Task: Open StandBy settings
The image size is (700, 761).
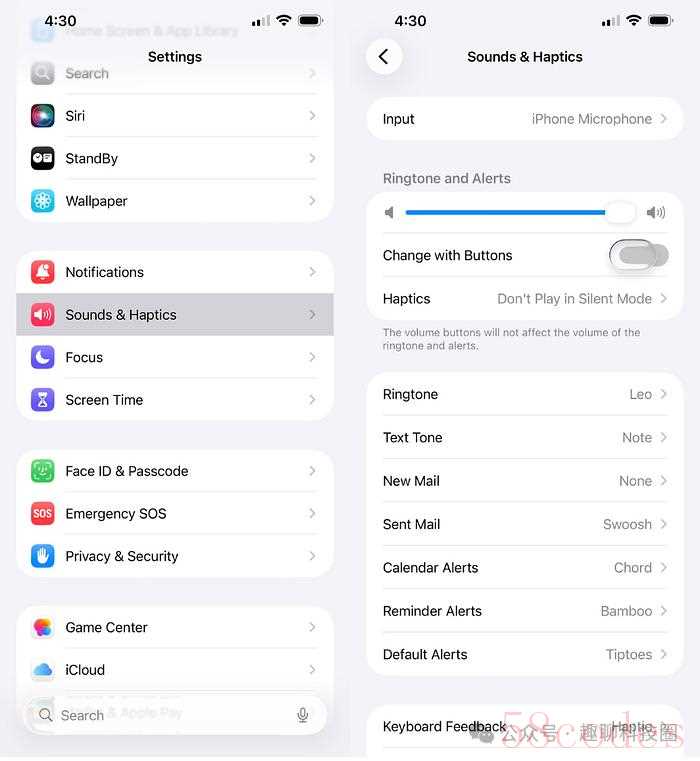Action: click(x=175, y=158)
